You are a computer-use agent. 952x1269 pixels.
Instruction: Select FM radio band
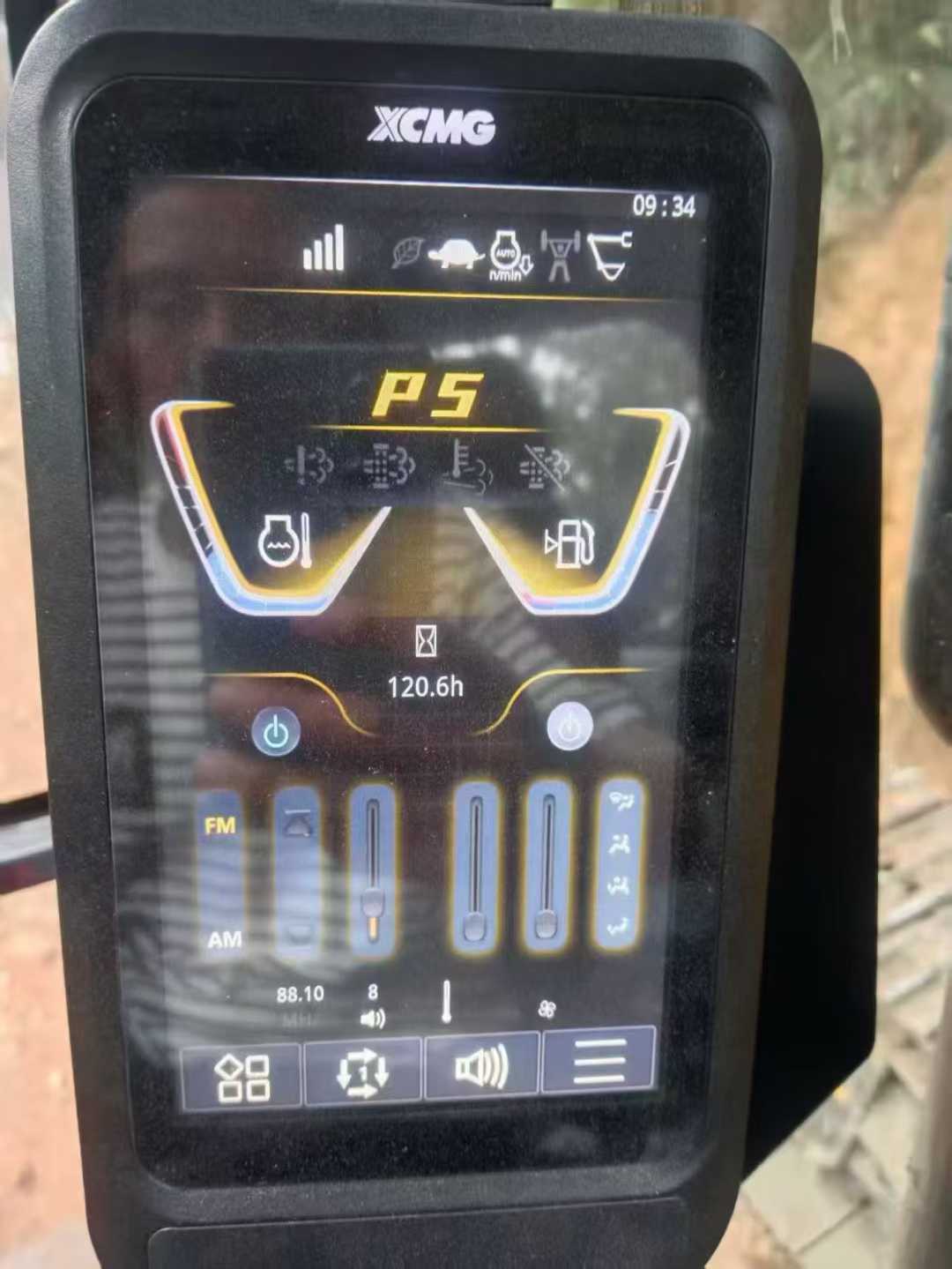(x=220, y=826)
